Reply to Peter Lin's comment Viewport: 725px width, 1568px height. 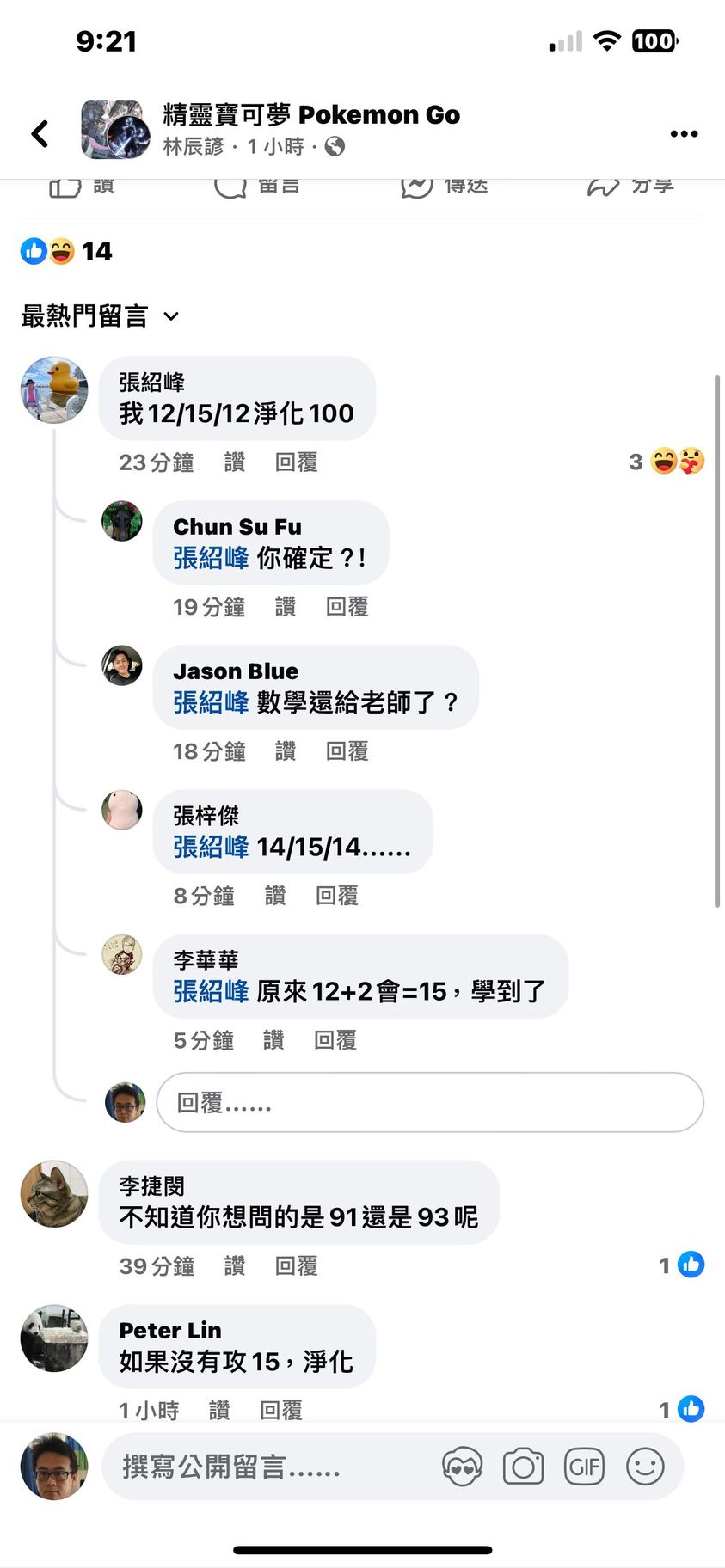tap(280, 1410)
